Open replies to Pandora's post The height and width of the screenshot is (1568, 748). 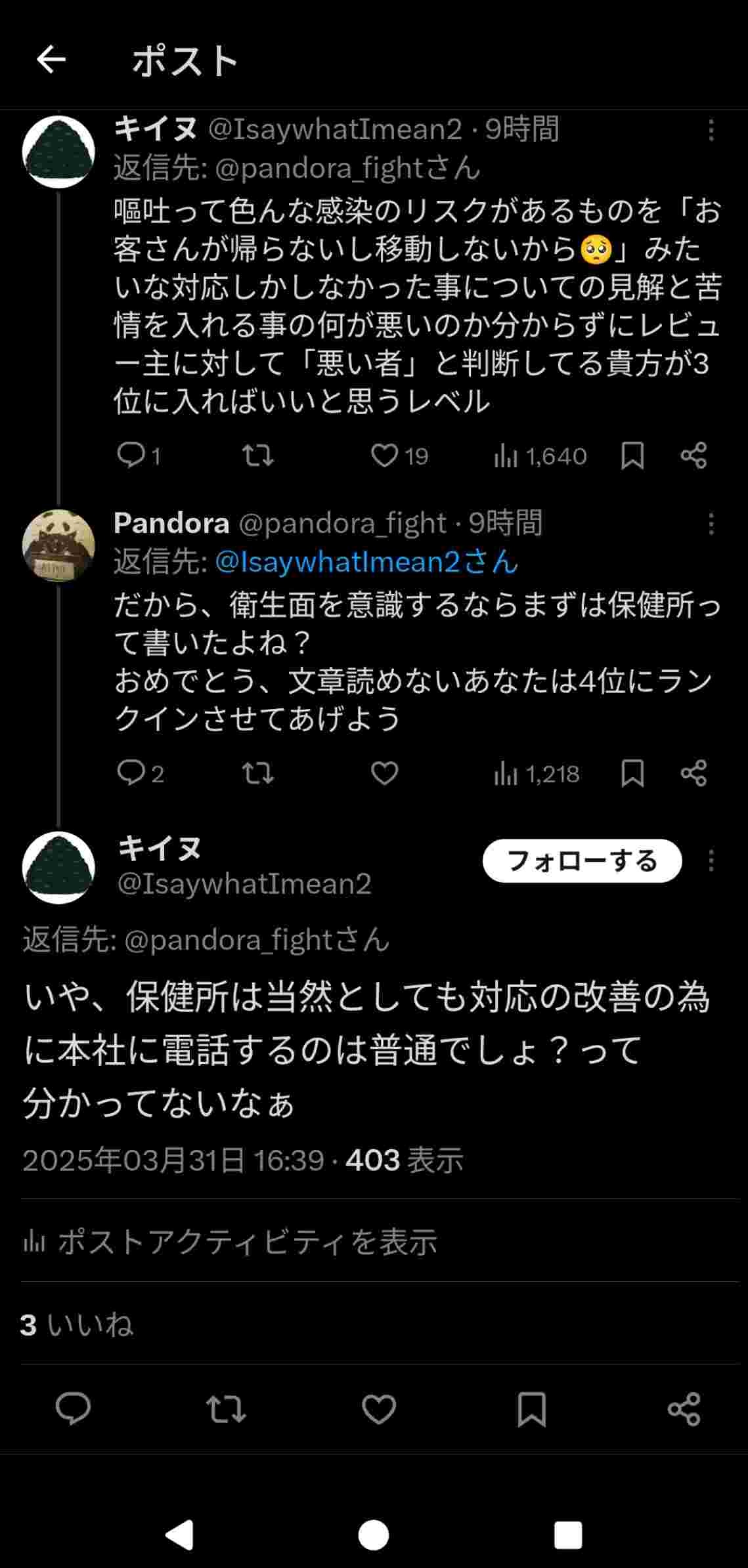pos(131,773)
